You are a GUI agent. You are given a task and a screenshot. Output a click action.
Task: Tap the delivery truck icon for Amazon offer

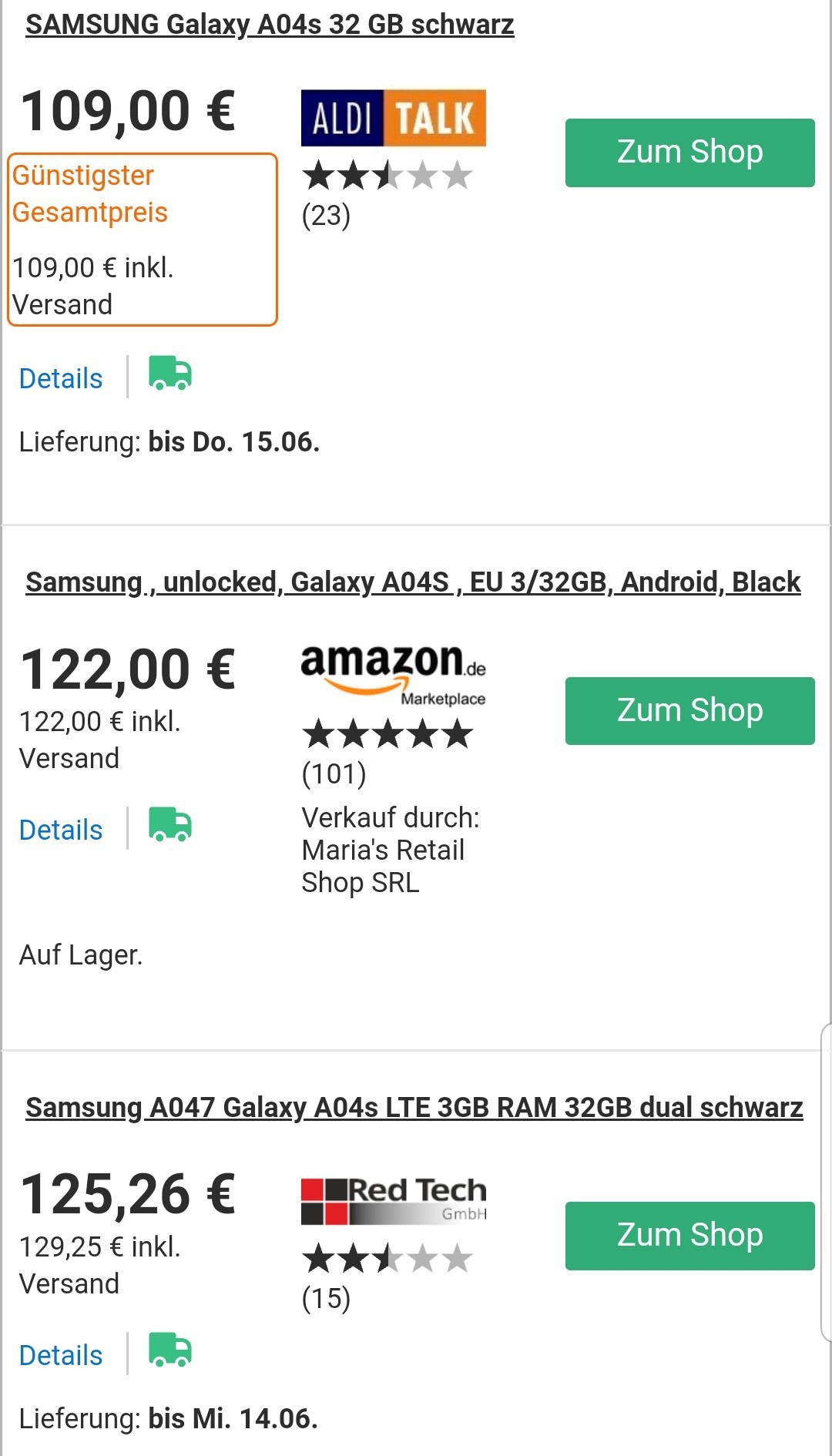click(170, 826)
